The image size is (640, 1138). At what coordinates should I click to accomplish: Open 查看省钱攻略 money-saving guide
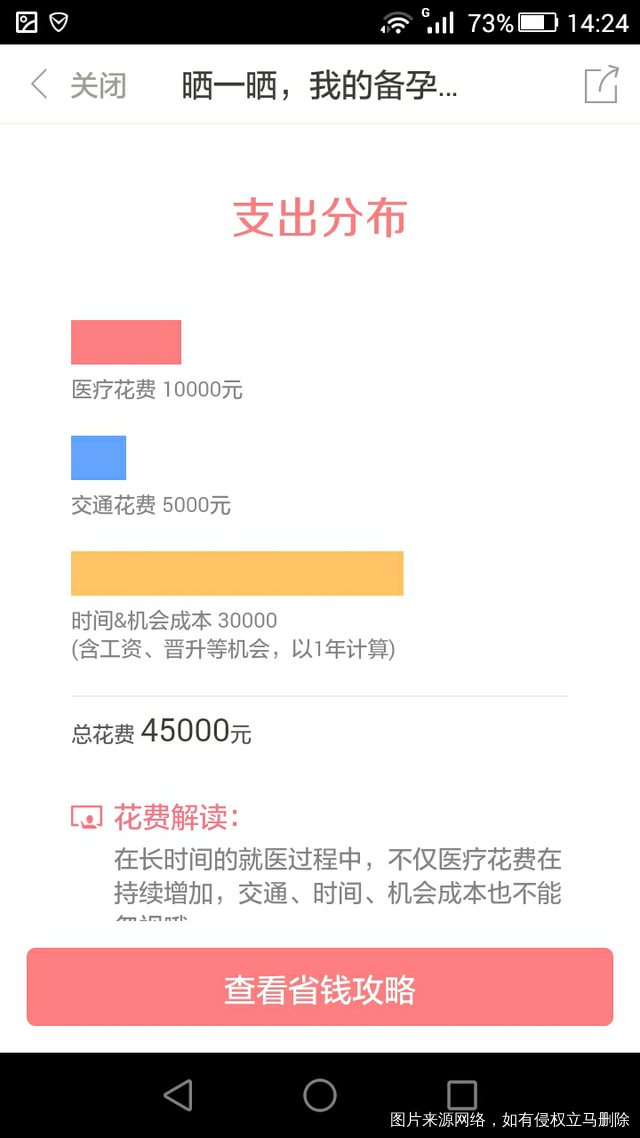320,987
